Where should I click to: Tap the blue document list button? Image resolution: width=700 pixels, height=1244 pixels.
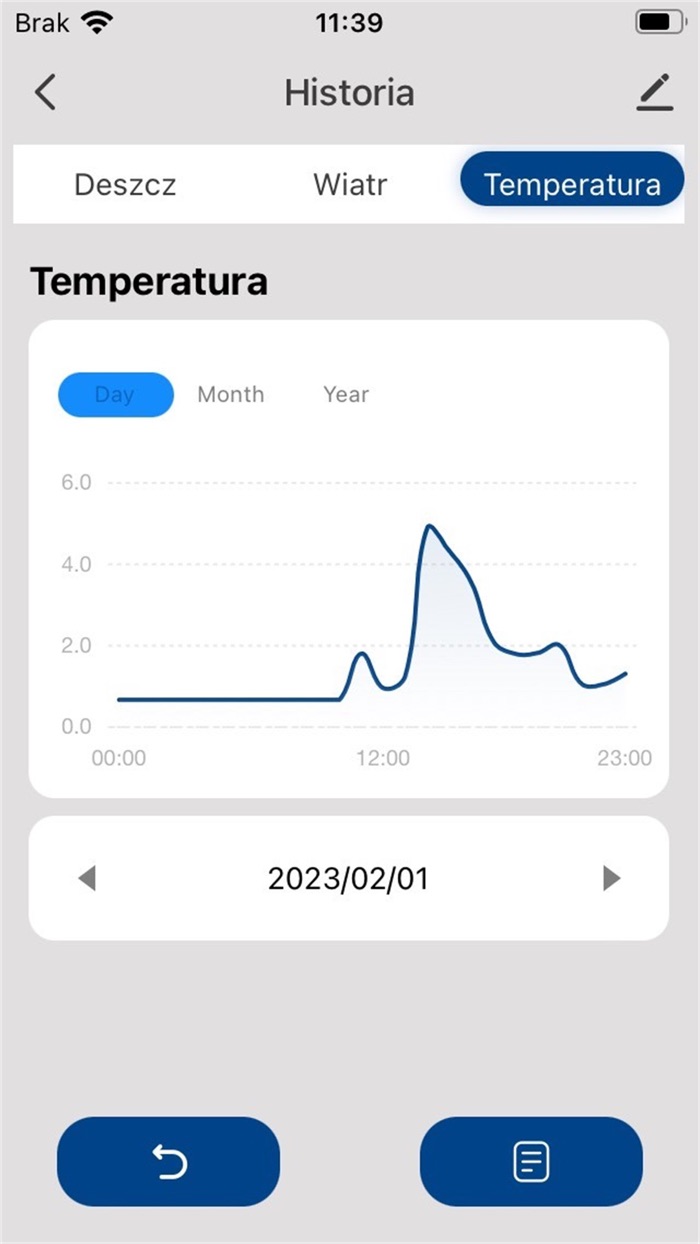point(531,1162)
